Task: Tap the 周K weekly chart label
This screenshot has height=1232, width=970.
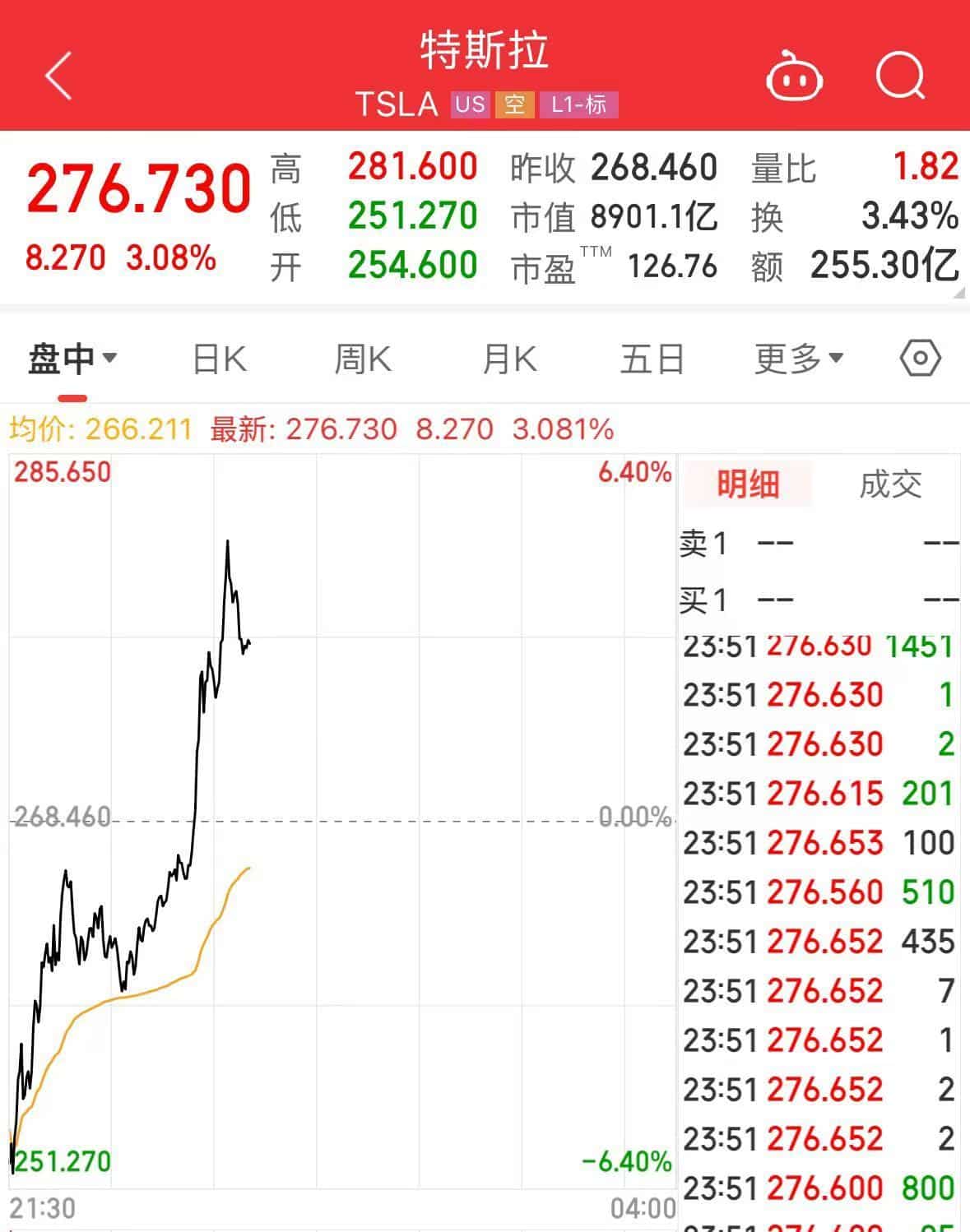Action: click(362, 357)
